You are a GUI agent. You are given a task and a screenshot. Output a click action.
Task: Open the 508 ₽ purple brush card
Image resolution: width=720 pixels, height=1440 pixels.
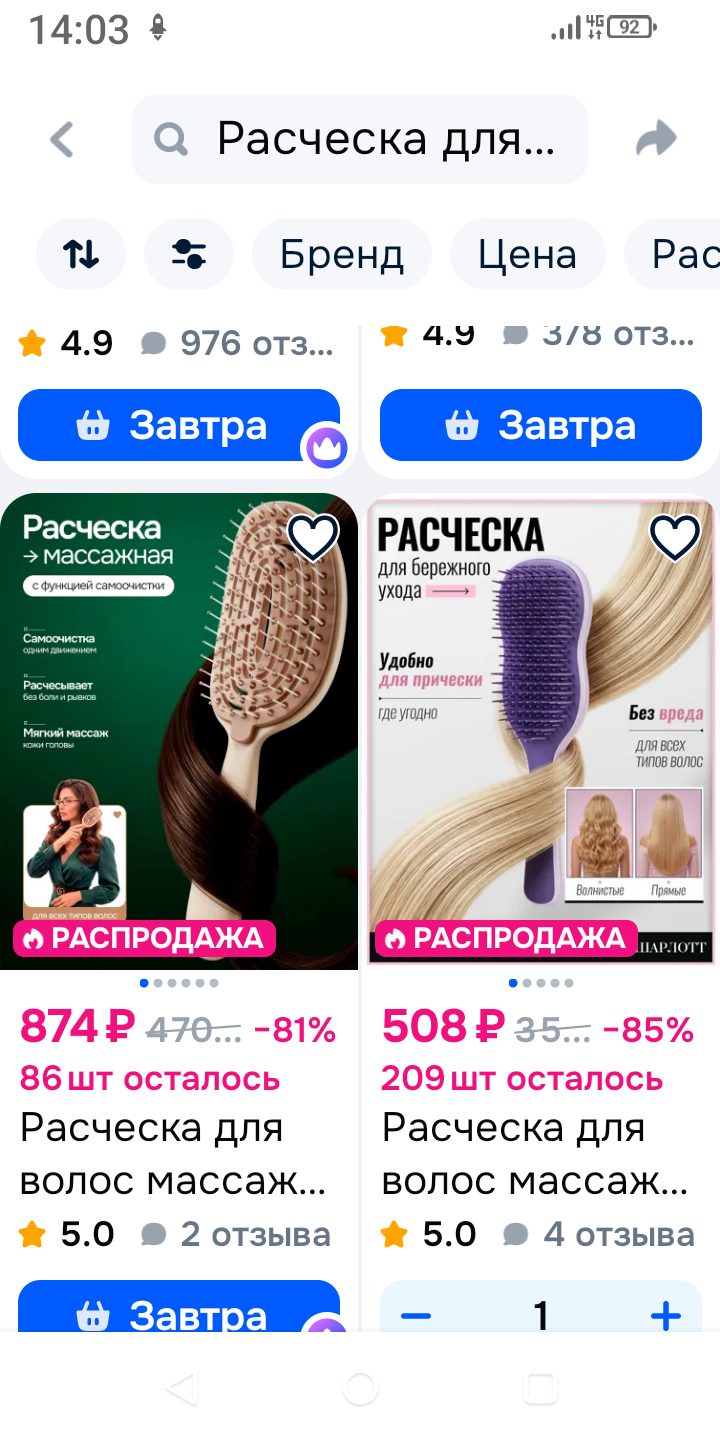point(540,730)
